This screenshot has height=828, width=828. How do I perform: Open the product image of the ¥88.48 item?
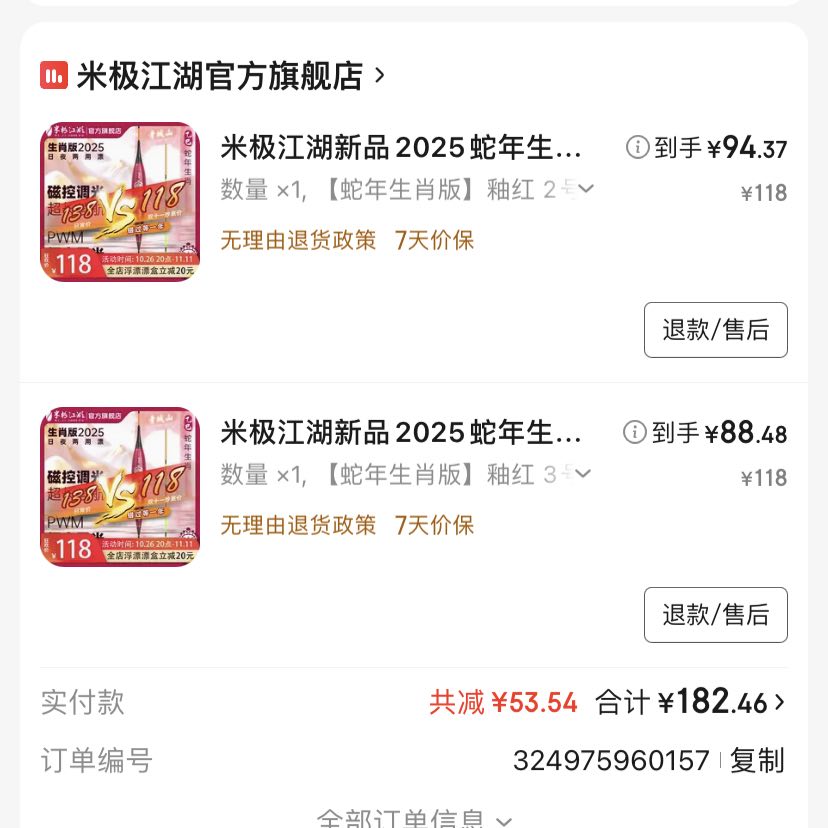point(120,486)
